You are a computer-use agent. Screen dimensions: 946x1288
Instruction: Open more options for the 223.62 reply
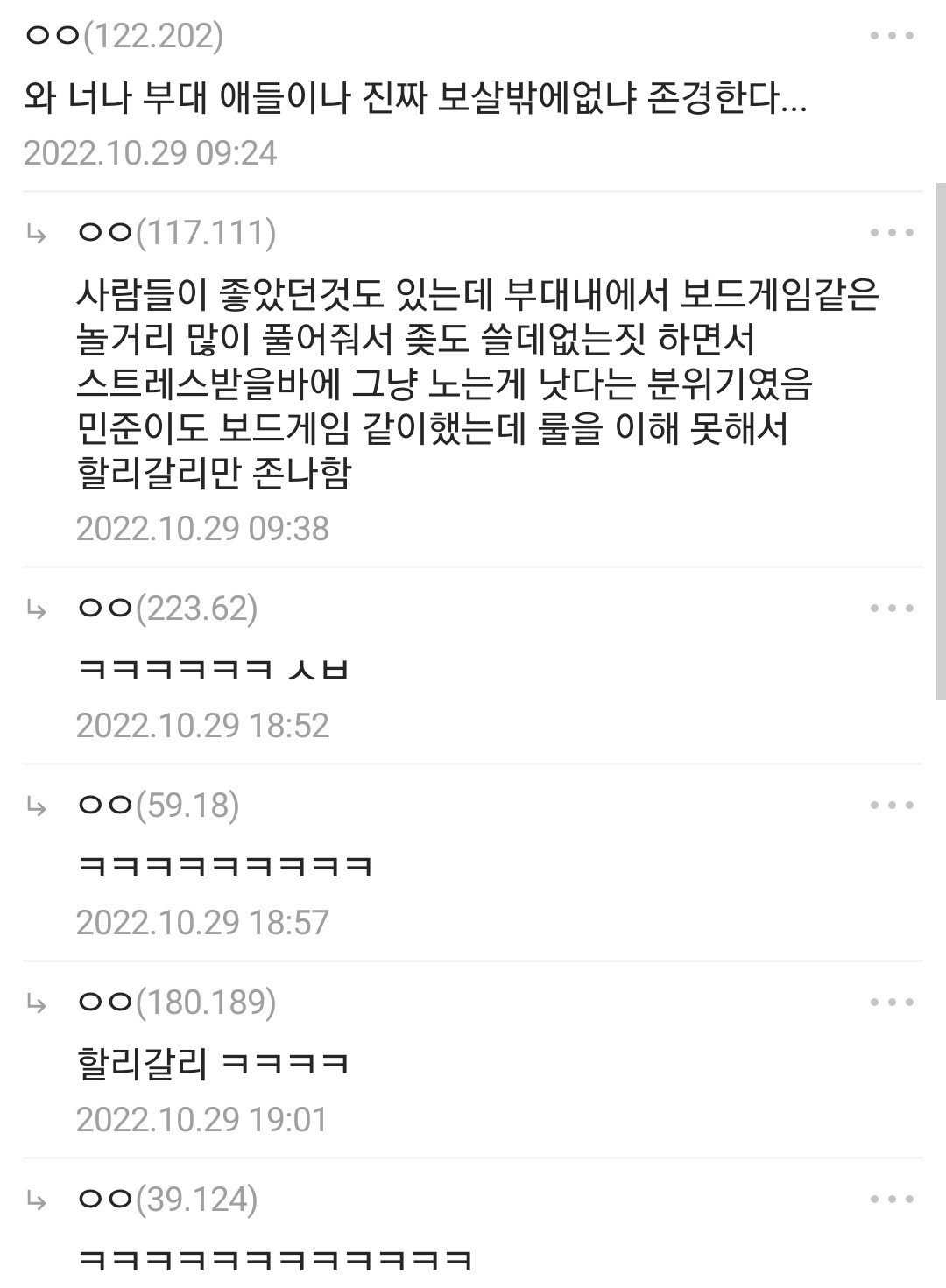[893, 609]
